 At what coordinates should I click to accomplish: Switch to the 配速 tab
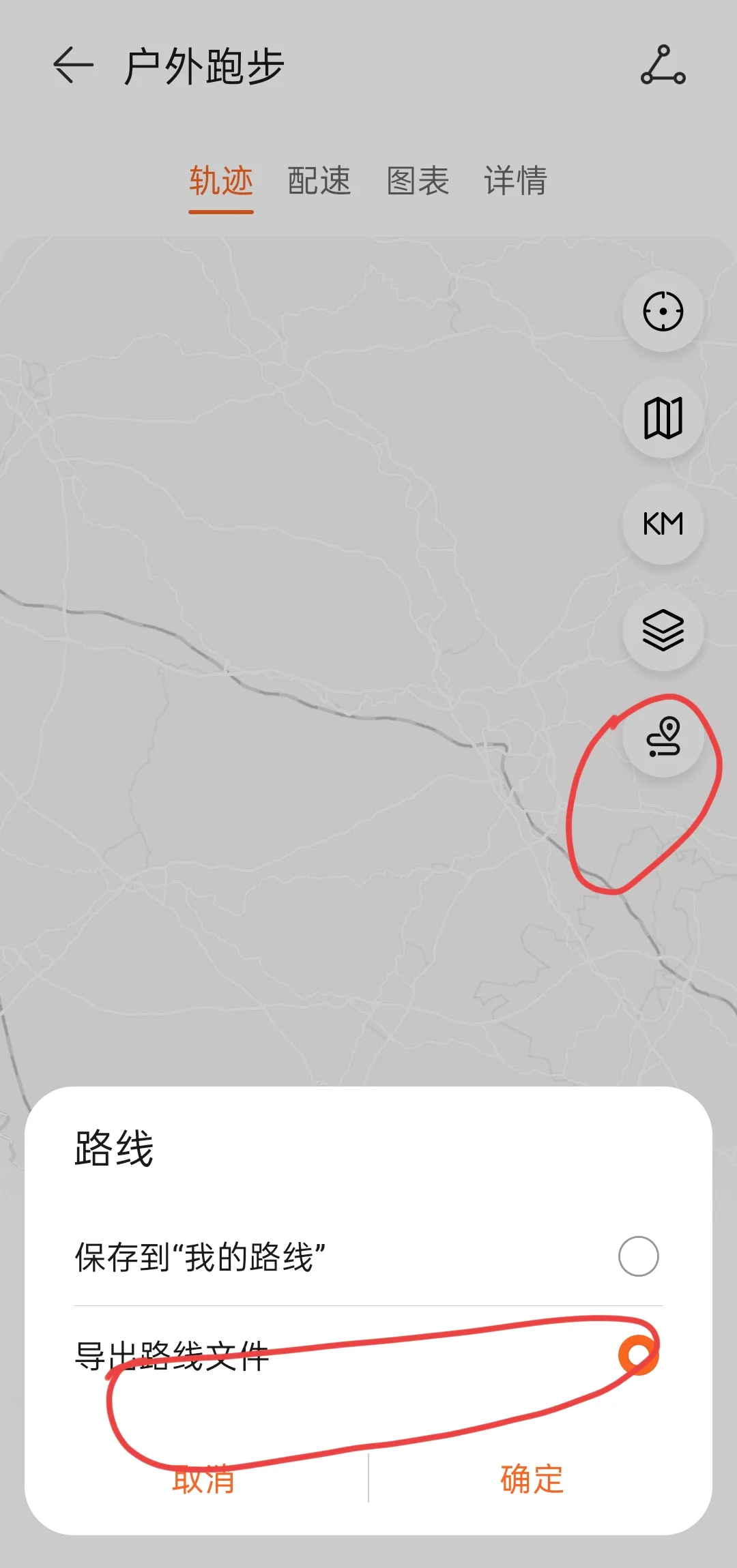click(x=319, y=181)
